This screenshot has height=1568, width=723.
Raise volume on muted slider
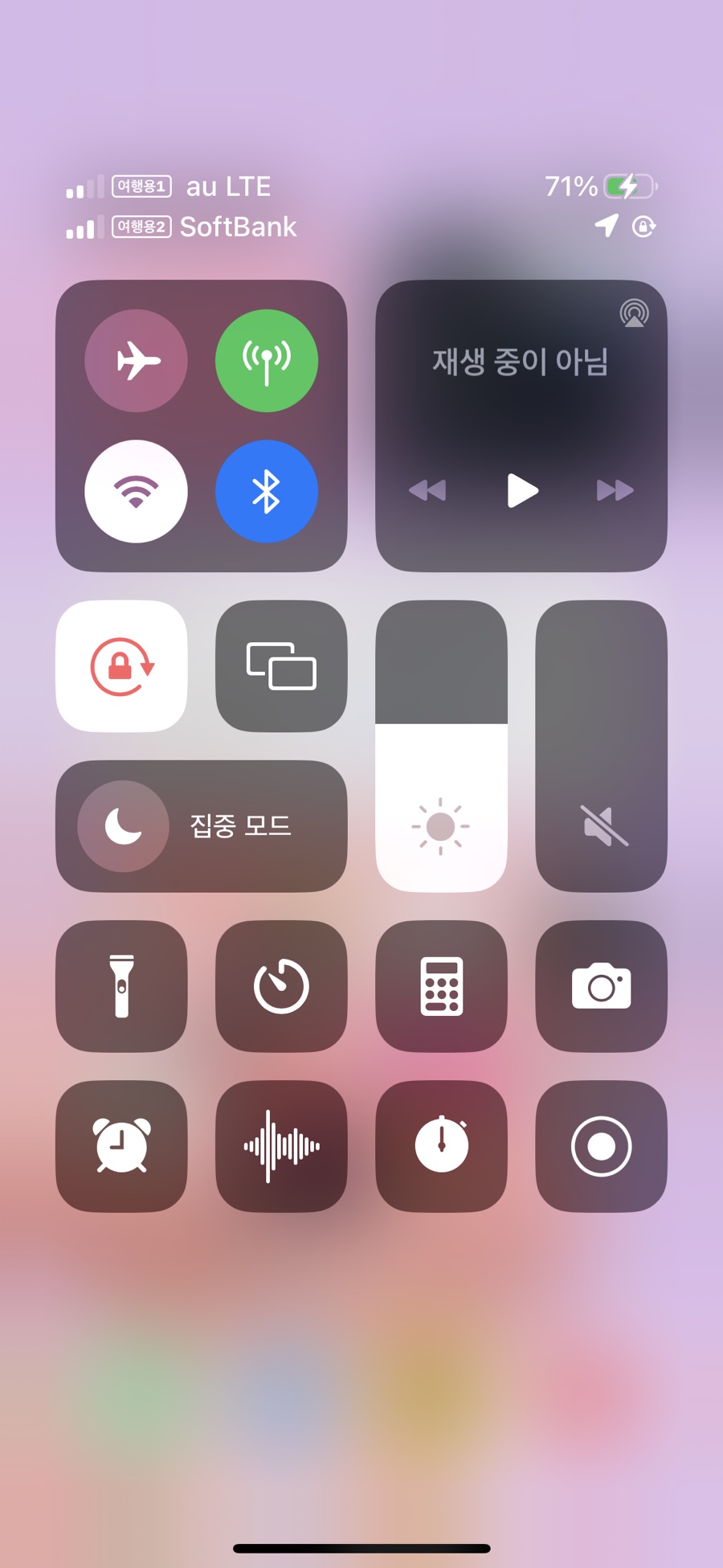pos(601,747)
